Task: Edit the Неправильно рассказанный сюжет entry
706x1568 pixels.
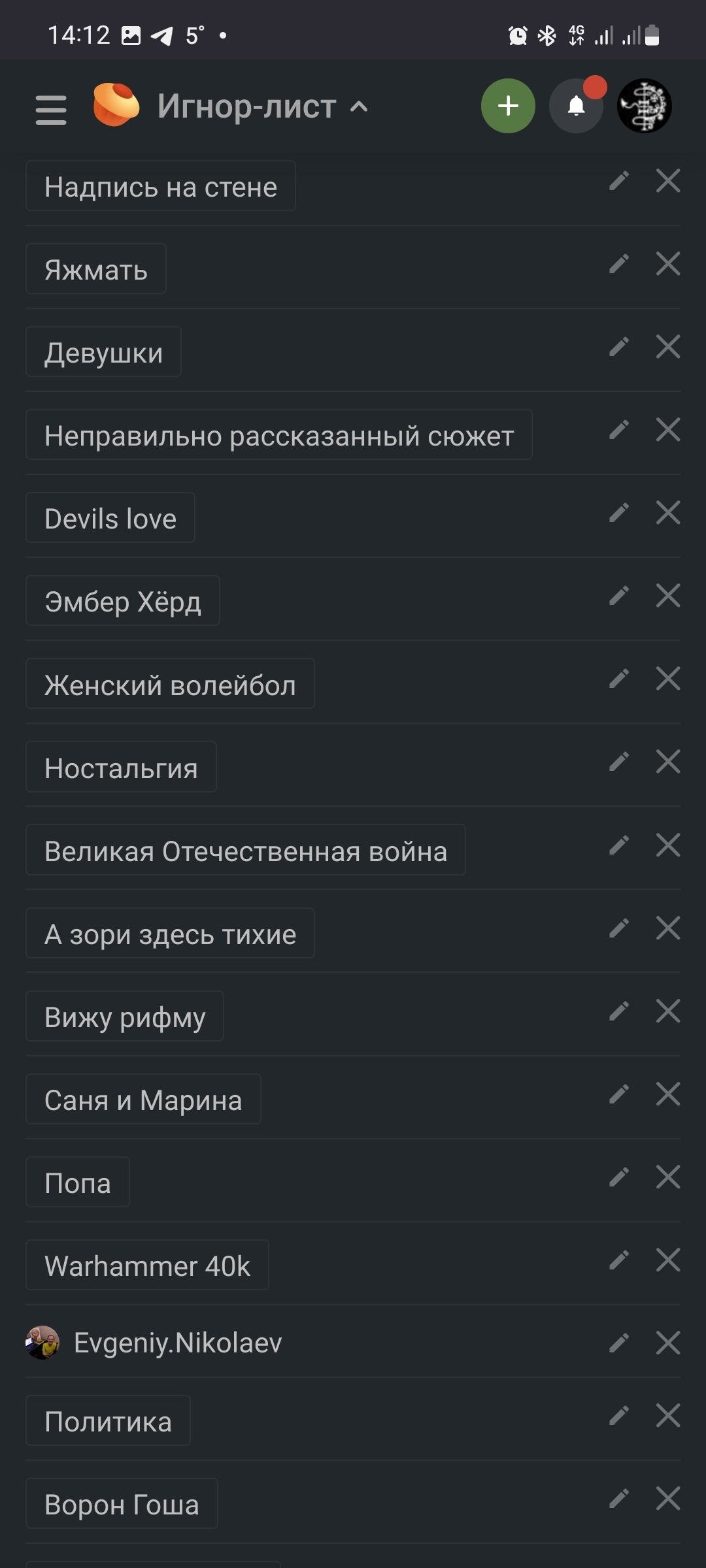Action: pyautogui.click(x=618, y=430)
